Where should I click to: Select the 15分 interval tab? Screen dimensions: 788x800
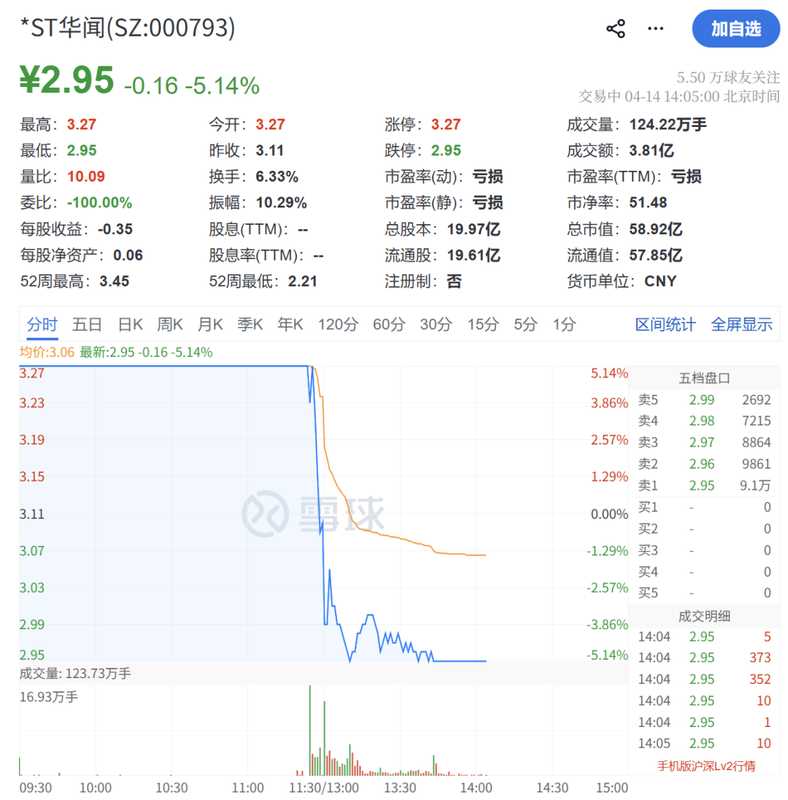pyautogui.click(x=481, y=325)
